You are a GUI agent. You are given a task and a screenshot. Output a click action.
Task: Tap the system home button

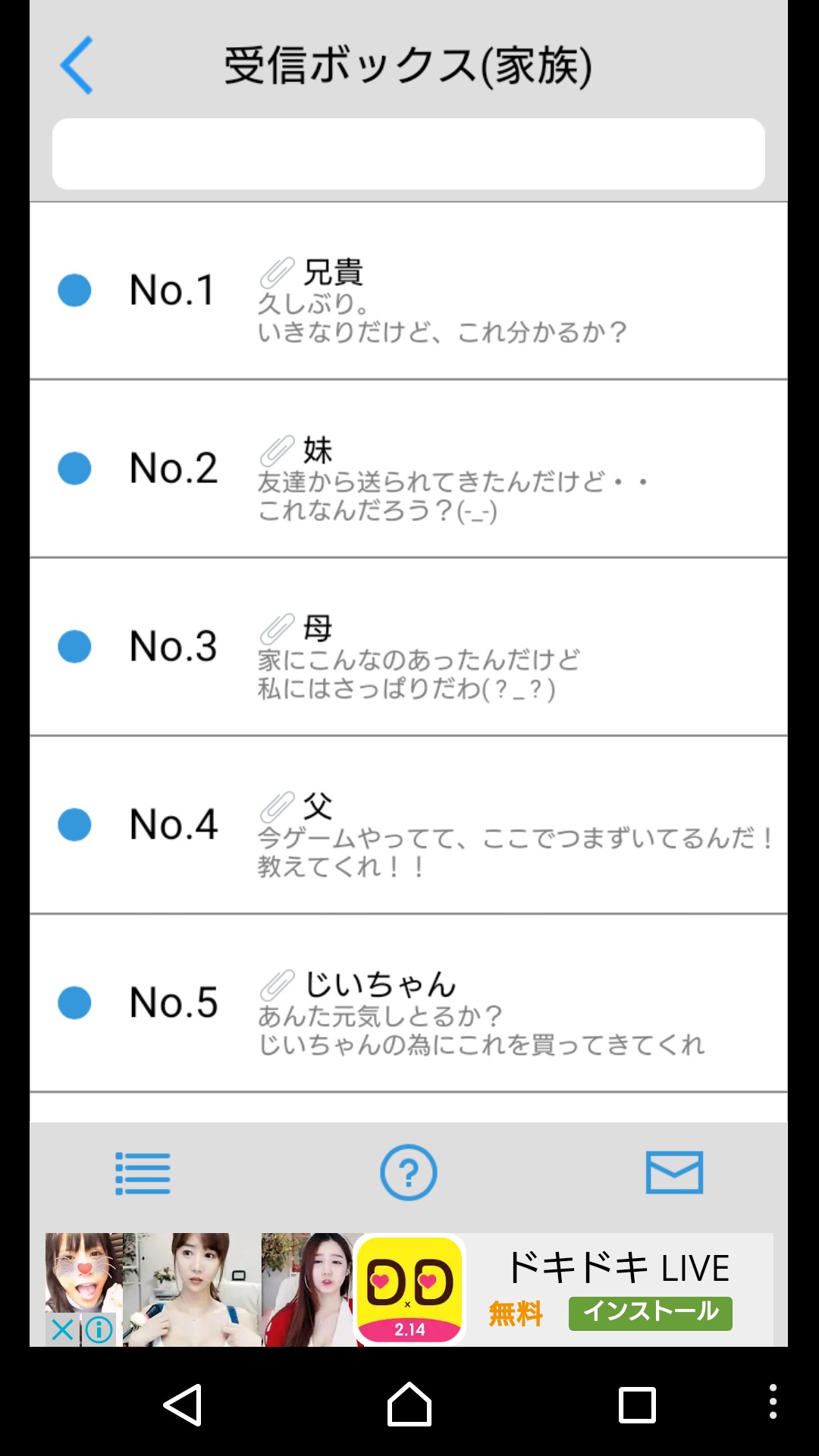tap(409, 1405)
